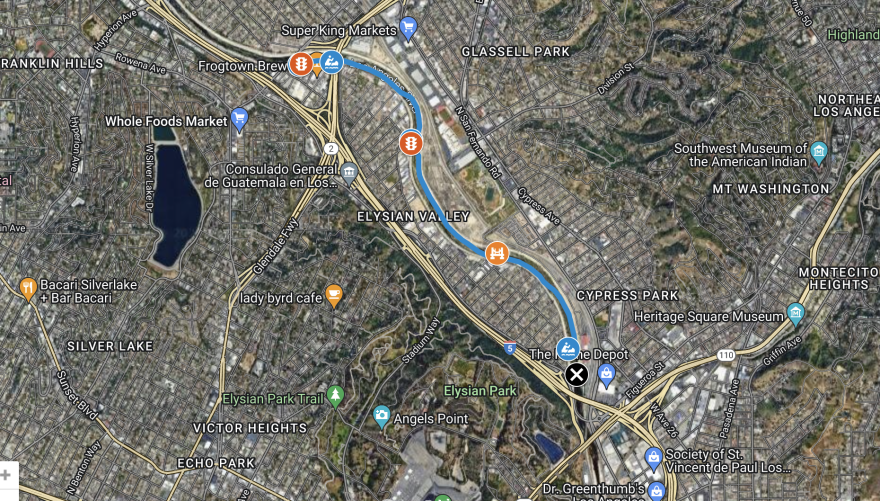
Task: Tap the Angels Point camera pin
Action: coord(381,416)
